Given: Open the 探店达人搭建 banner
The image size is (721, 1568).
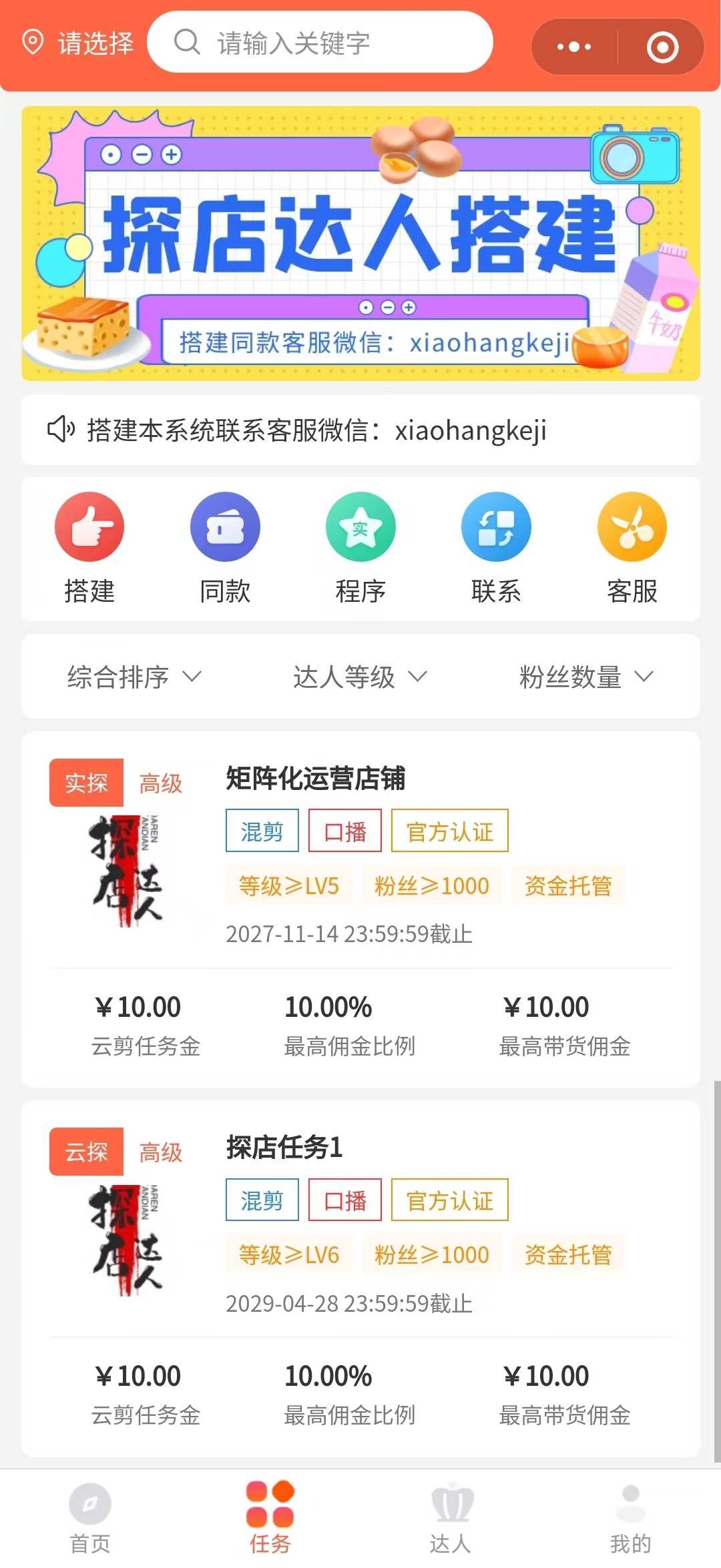Looking at the screenshot, I should (x=360, y=244).
